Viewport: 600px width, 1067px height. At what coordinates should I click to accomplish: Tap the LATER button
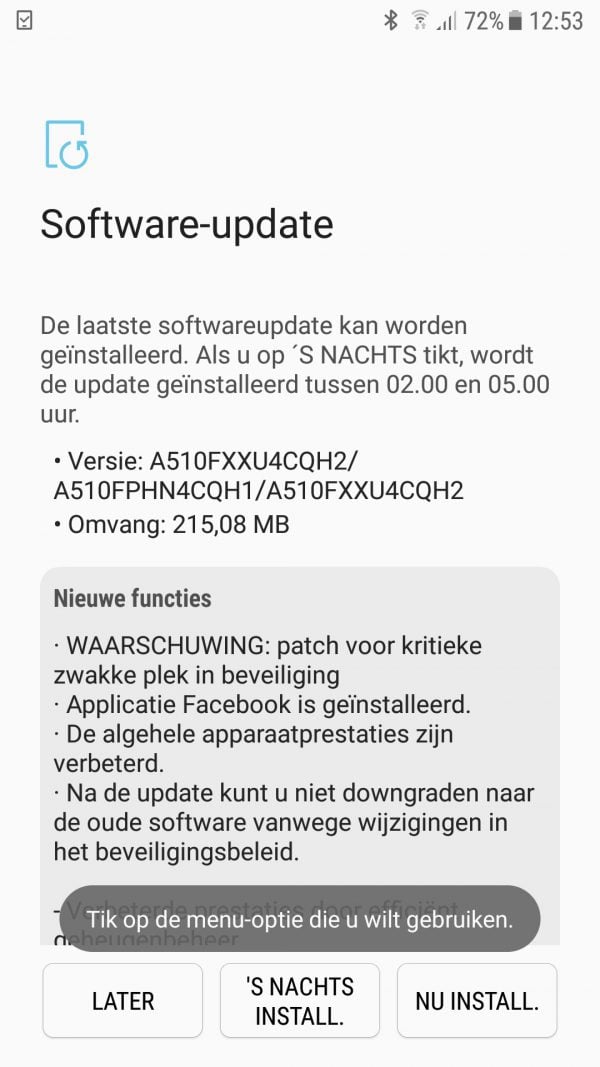(x=122, y=1000)
